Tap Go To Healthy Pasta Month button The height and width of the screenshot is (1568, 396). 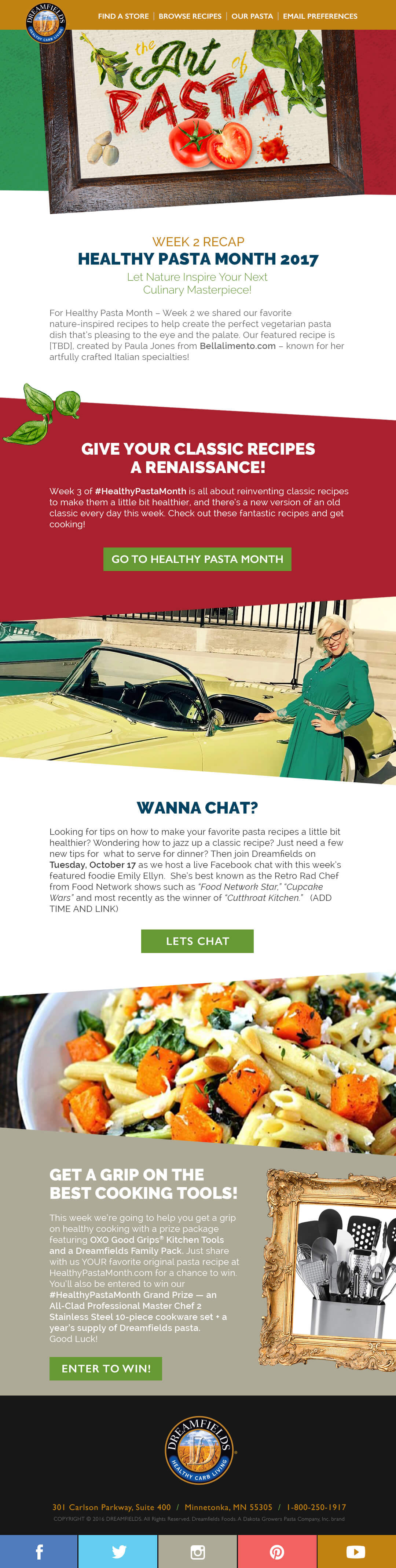click(x=197, y=559)
